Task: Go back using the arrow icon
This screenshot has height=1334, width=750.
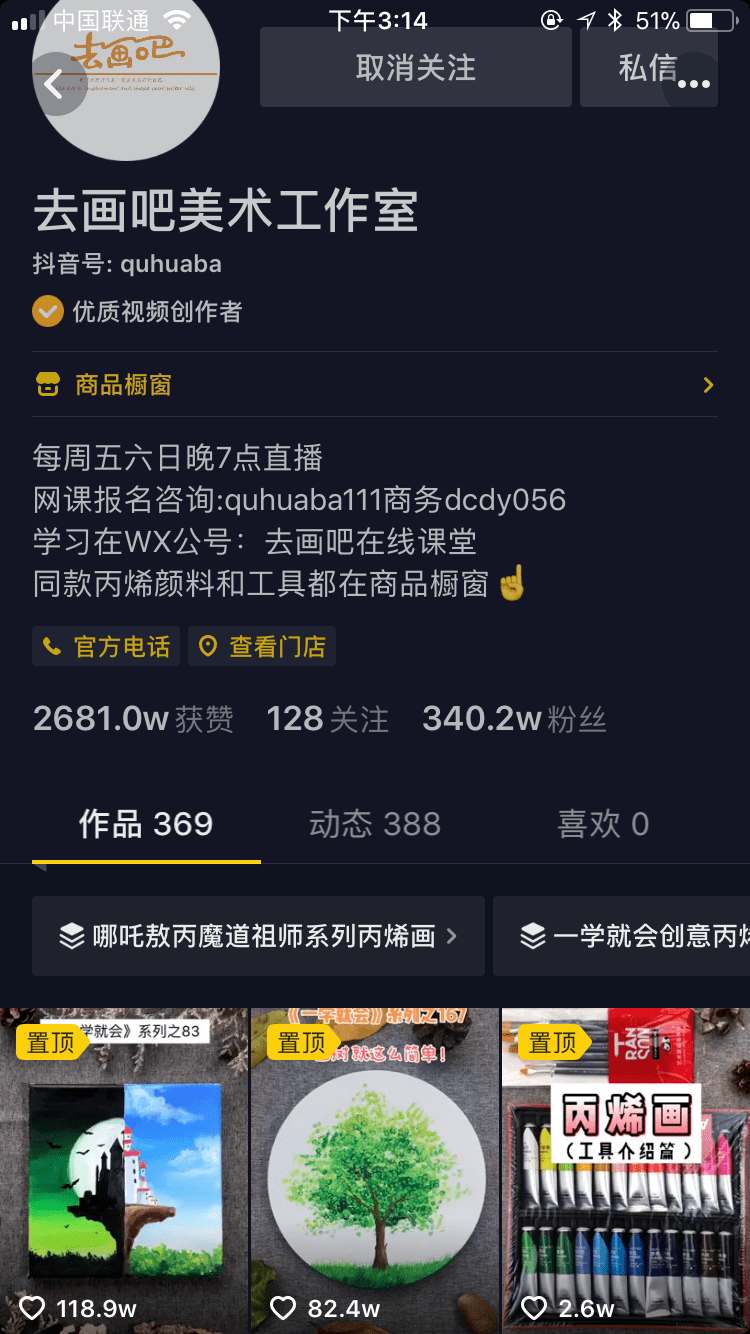Action: point(55,84)
